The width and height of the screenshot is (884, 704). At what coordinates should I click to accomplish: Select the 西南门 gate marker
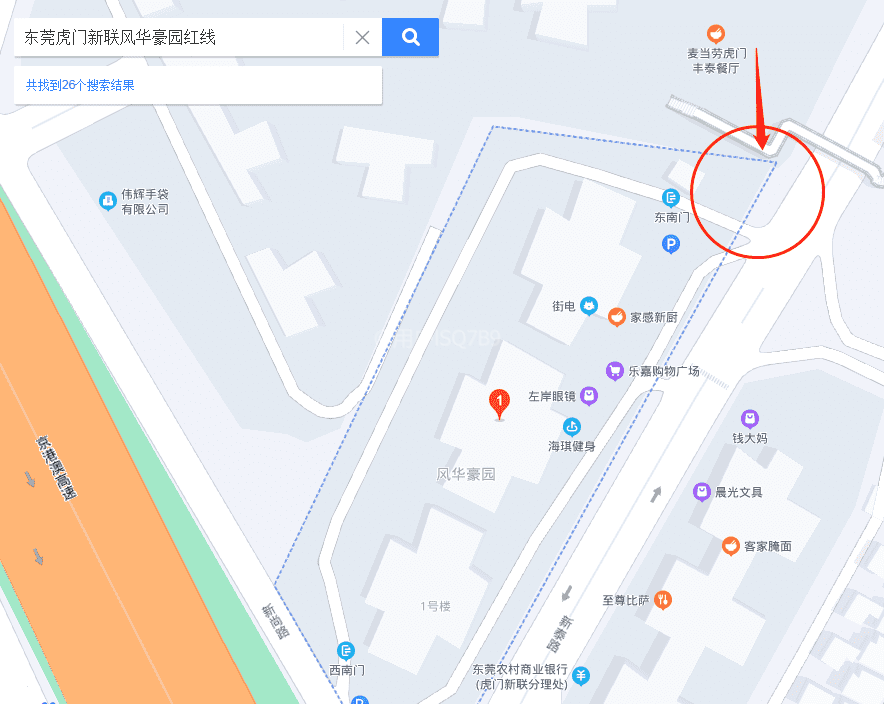[x=346, y=650]
